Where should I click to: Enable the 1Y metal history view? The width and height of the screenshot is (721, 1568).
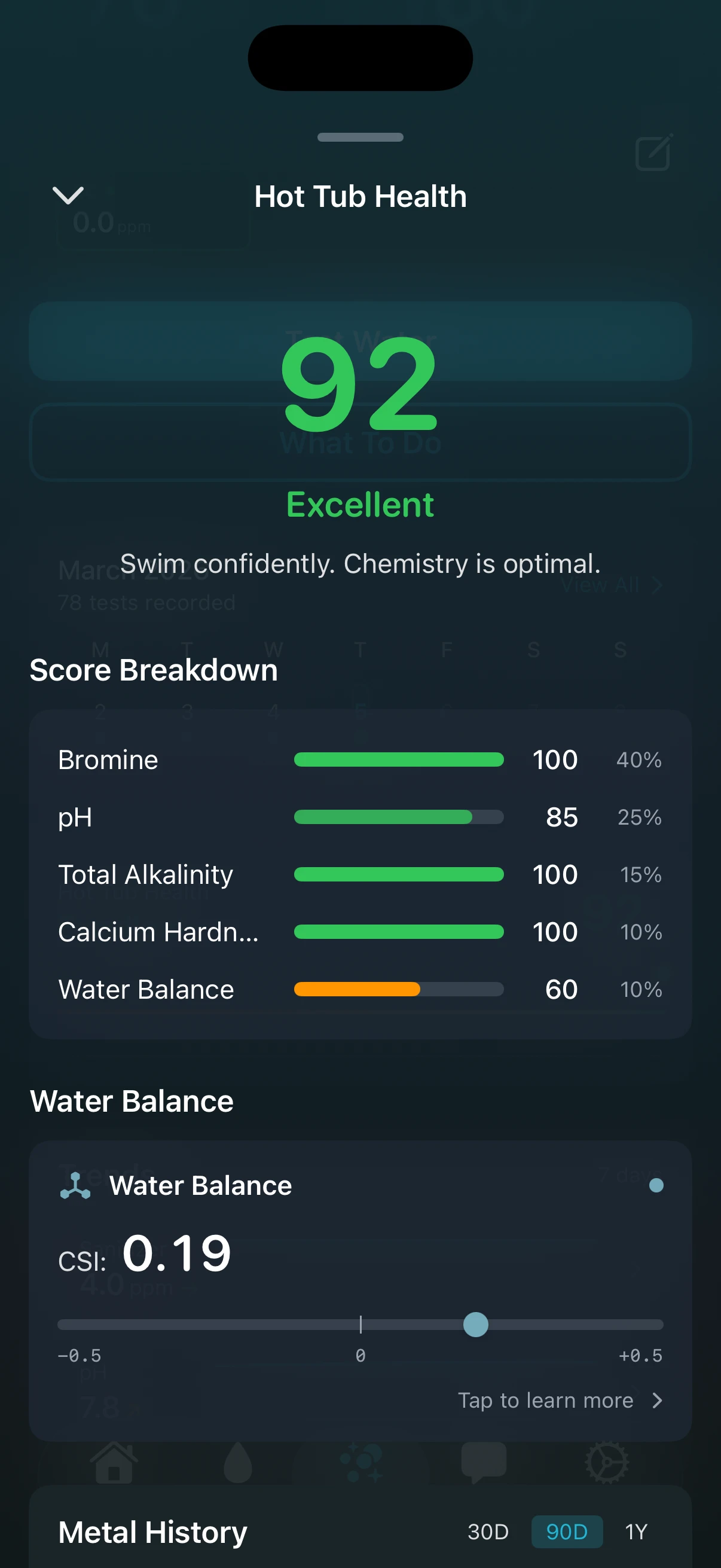coord(637,1532)
